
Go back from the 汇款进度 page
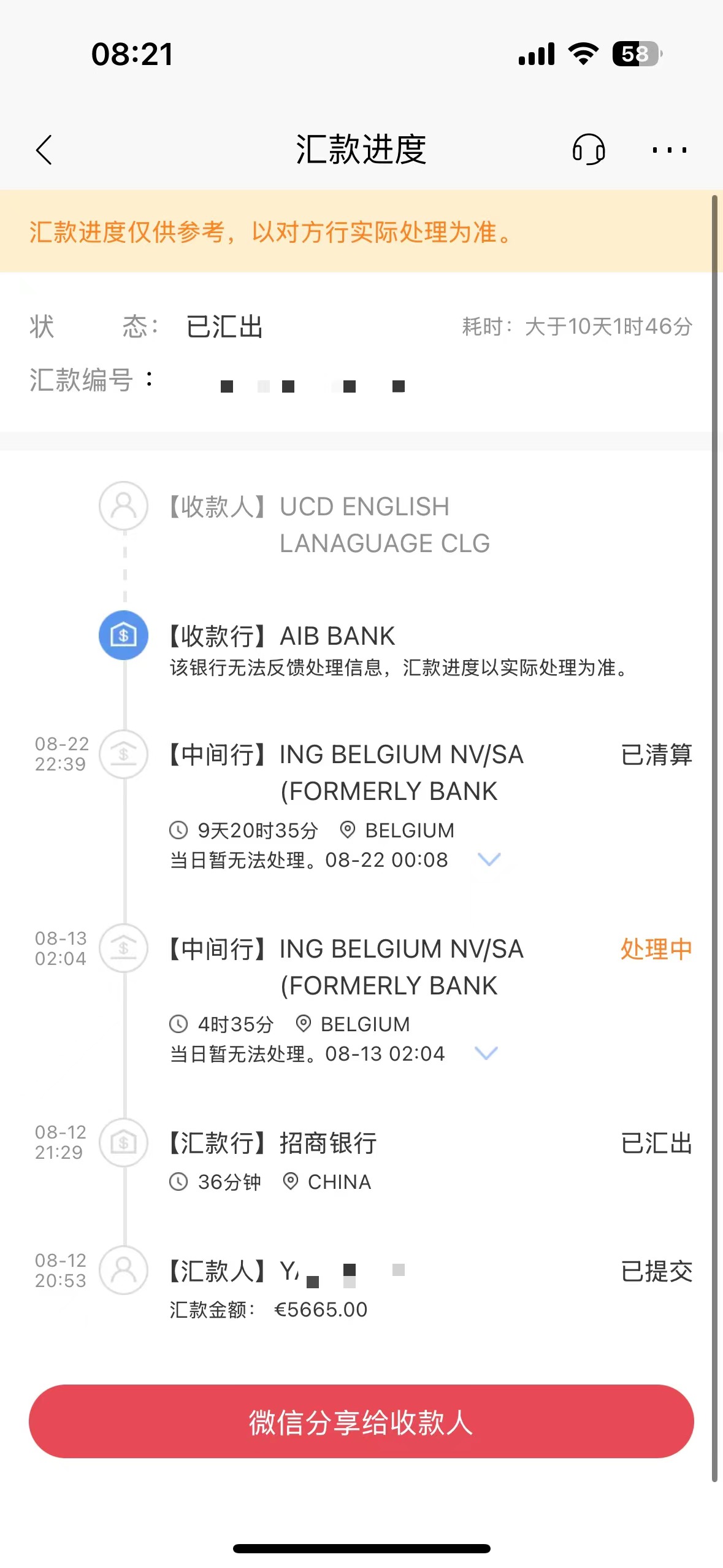point(44,150)
